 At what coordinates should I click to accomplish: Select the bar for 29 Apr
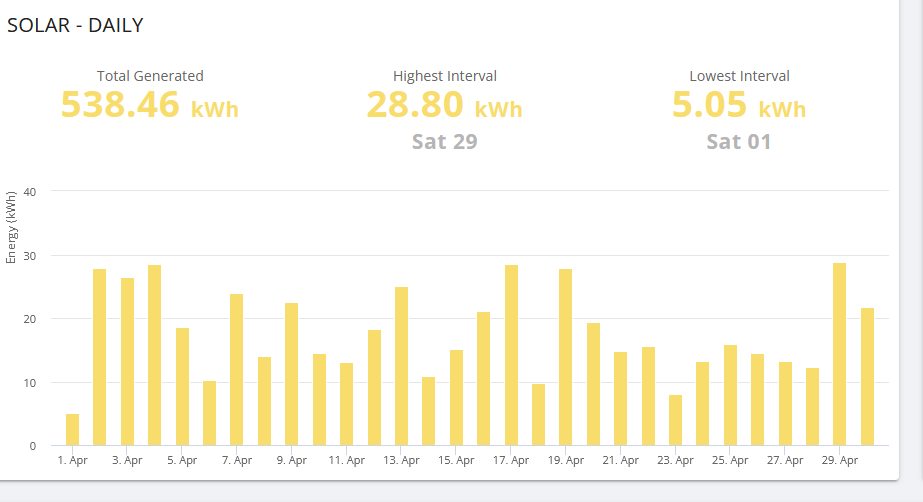click(839, 355)
